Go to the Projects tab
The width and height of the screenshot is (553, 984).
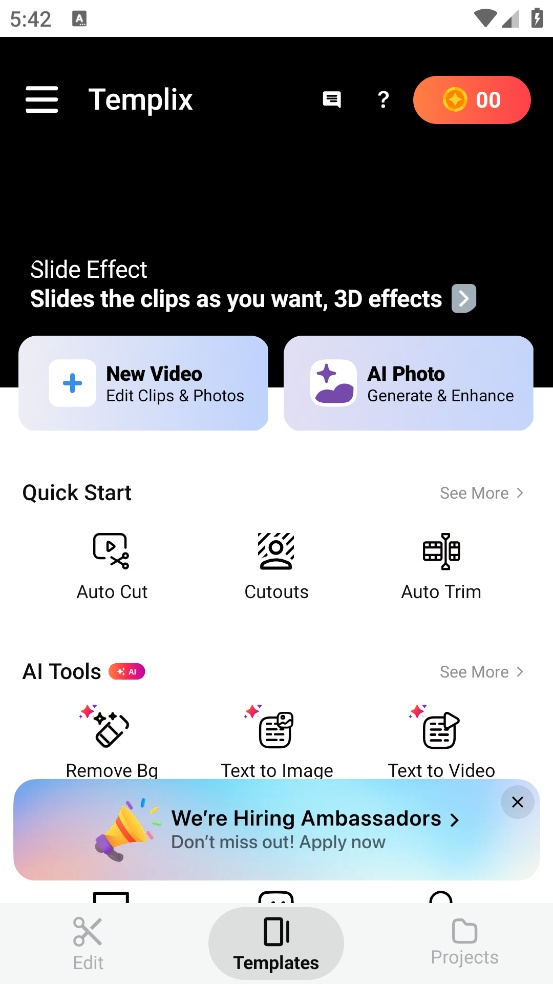coord(464,943)
